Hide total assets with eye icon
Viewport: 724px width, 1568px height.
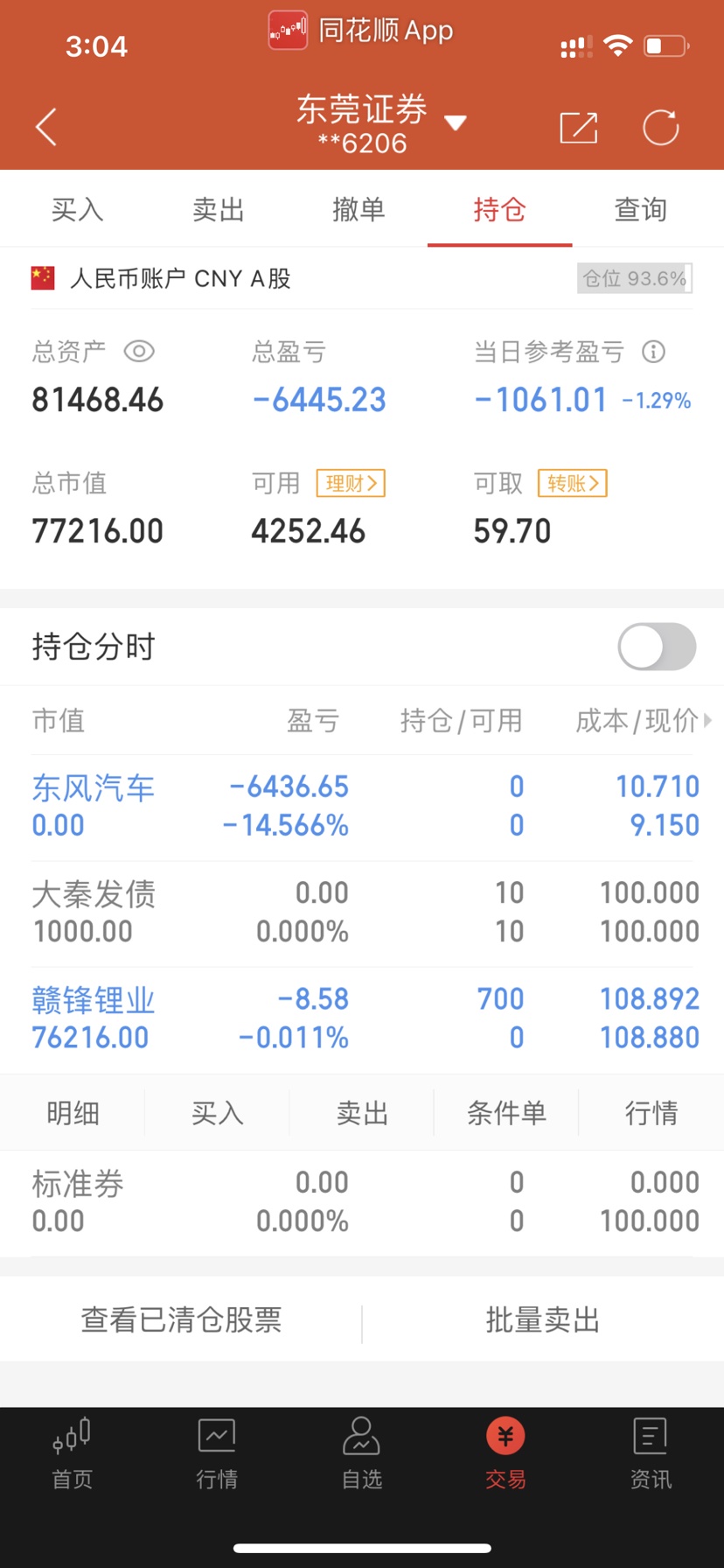point(139,352)
